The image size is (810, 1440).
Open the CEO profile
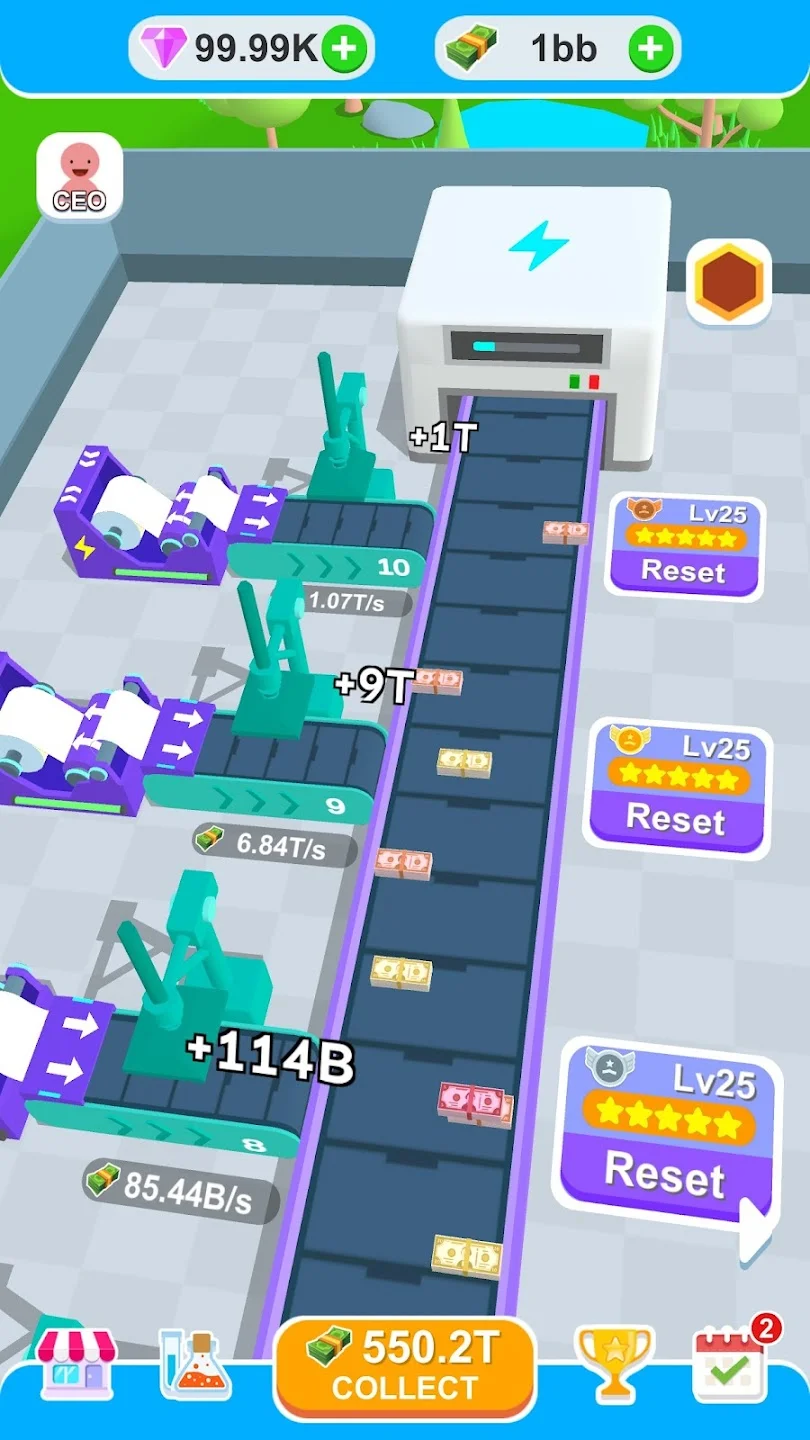[x=79, y=176]
